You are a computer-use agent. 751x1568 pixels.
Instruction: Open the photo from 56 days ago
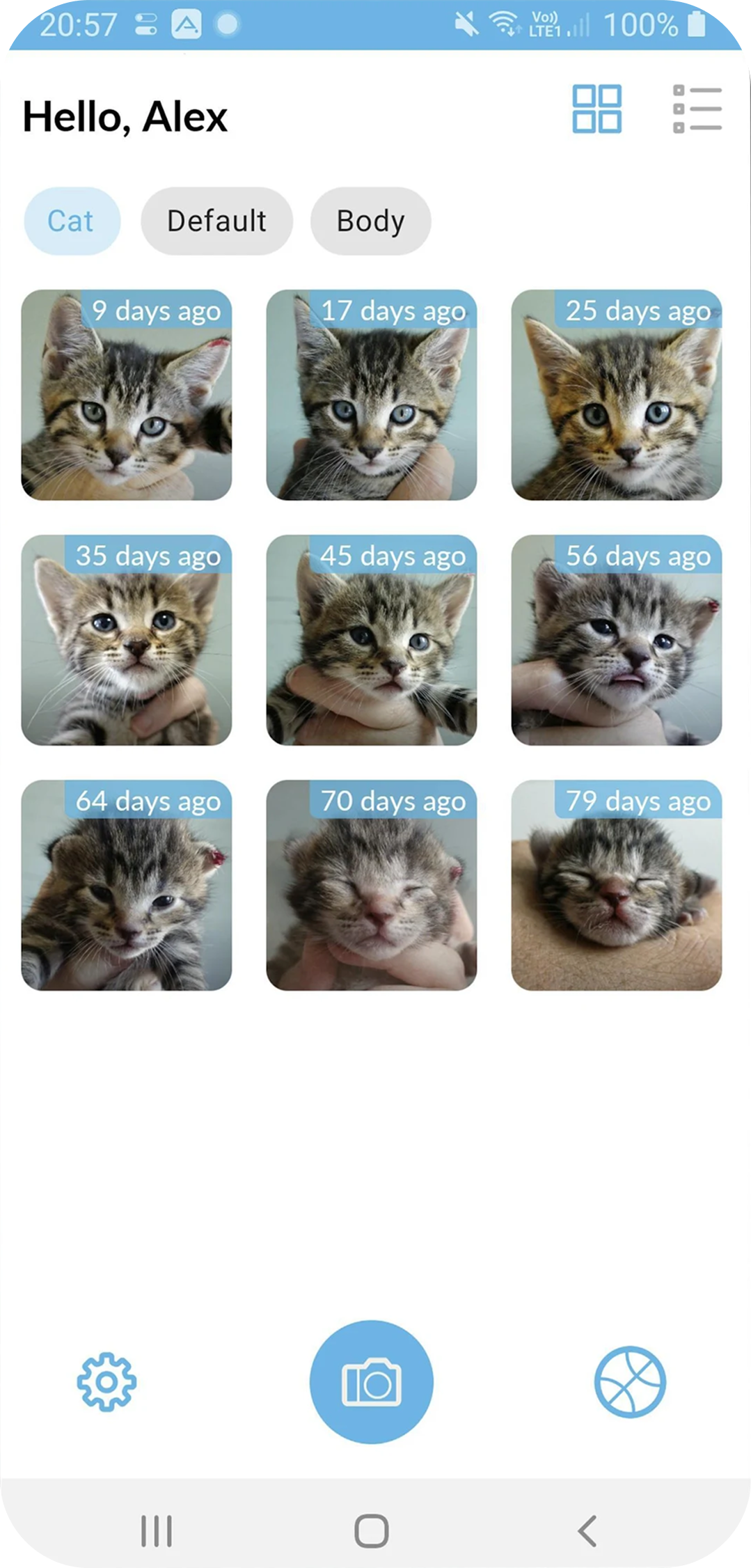616,641
